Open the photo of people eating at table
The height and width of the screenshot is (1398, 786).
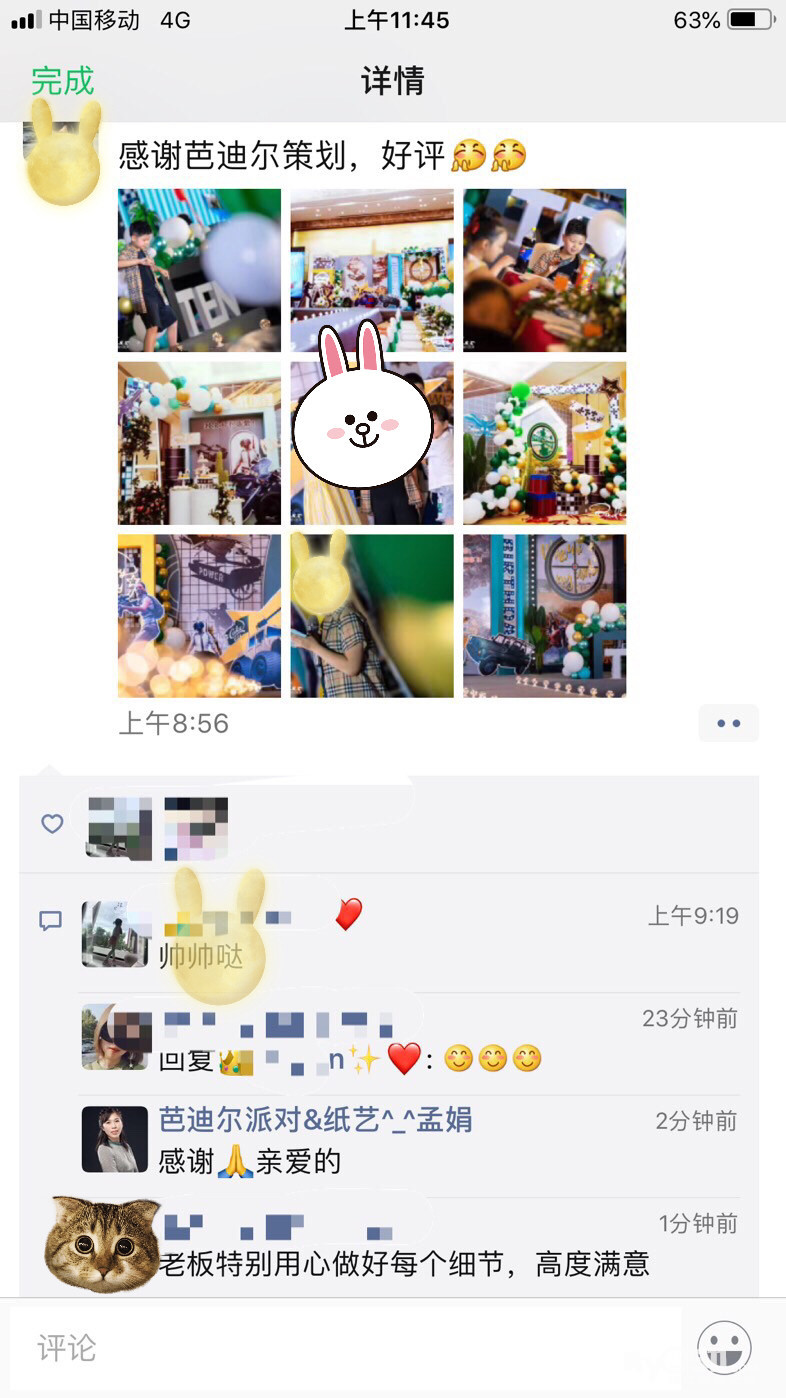544,270
